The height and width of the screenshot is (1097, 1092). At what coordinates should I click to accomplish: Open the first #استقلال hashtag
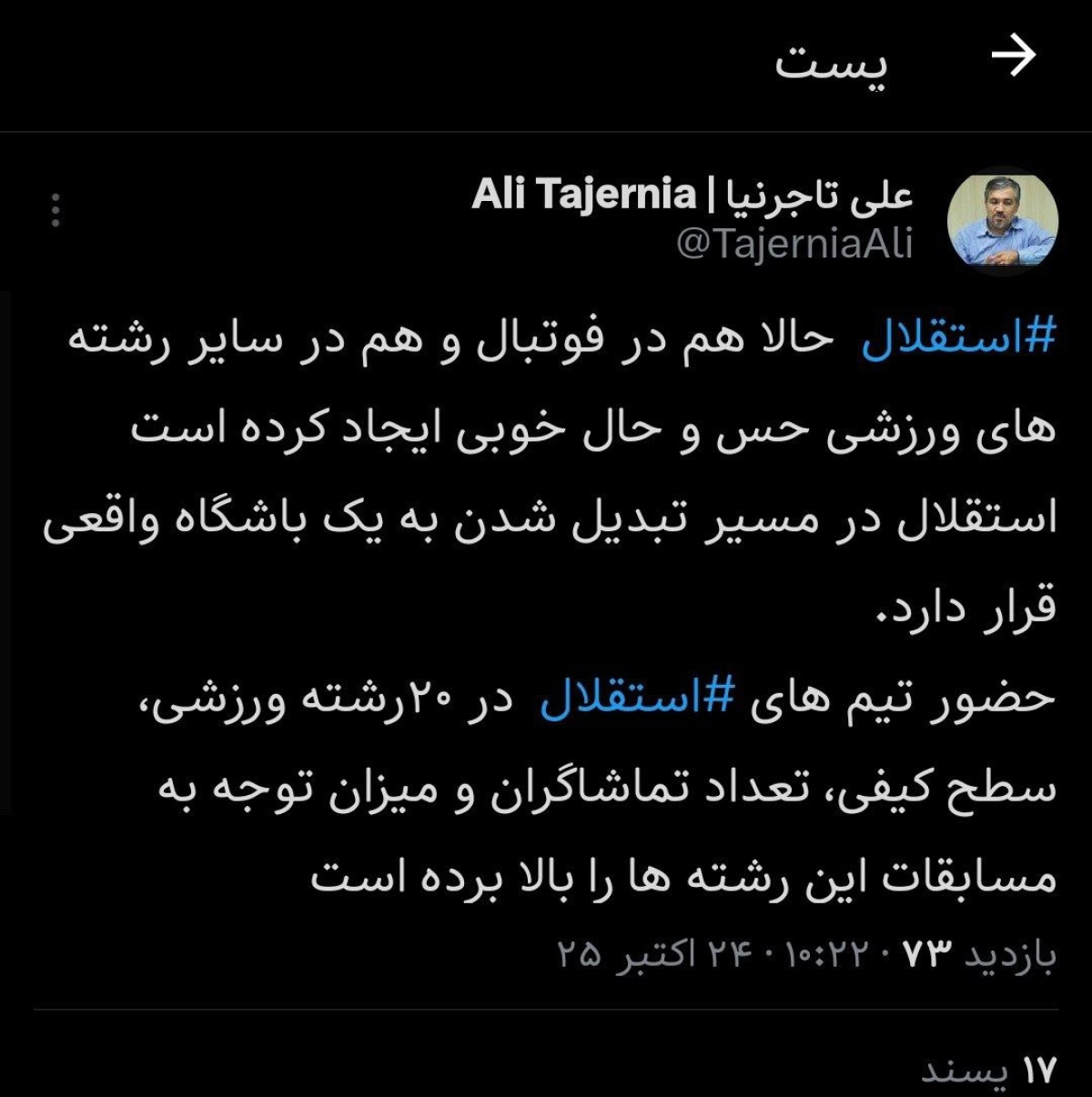click(x=959, y=338)
